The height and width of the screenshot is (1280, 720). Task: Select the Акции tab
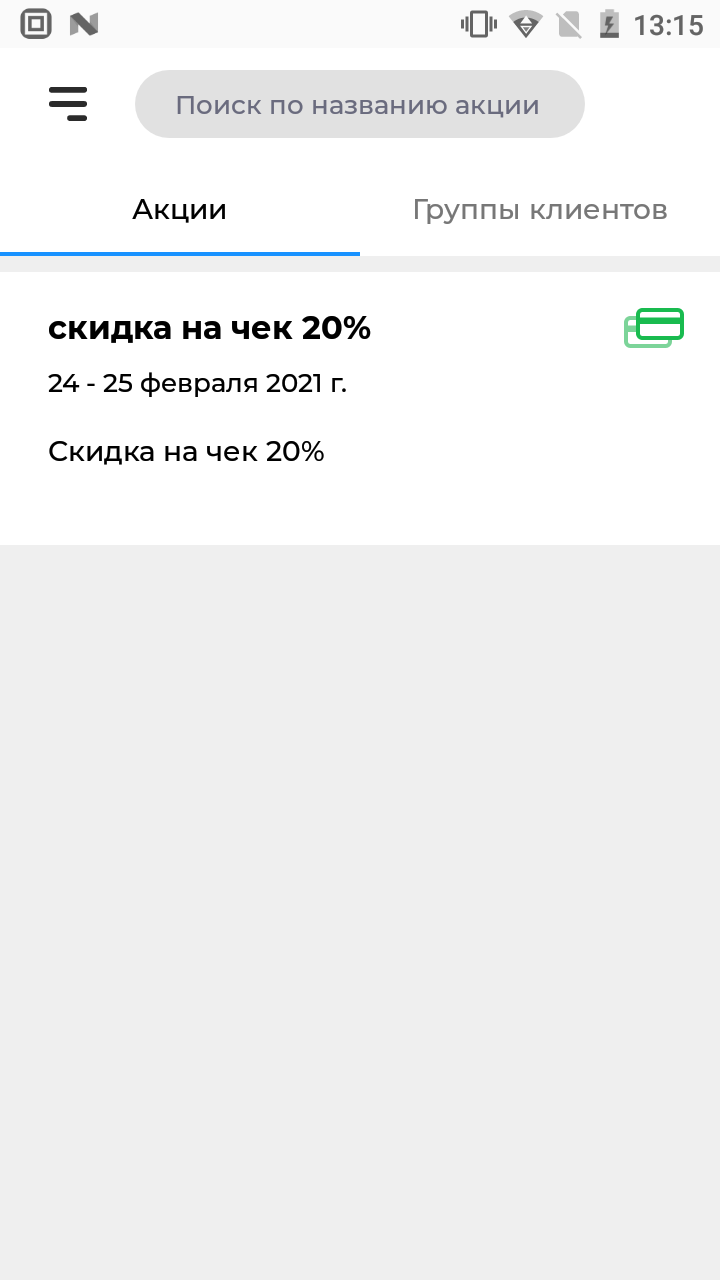(x=180, y=210)
